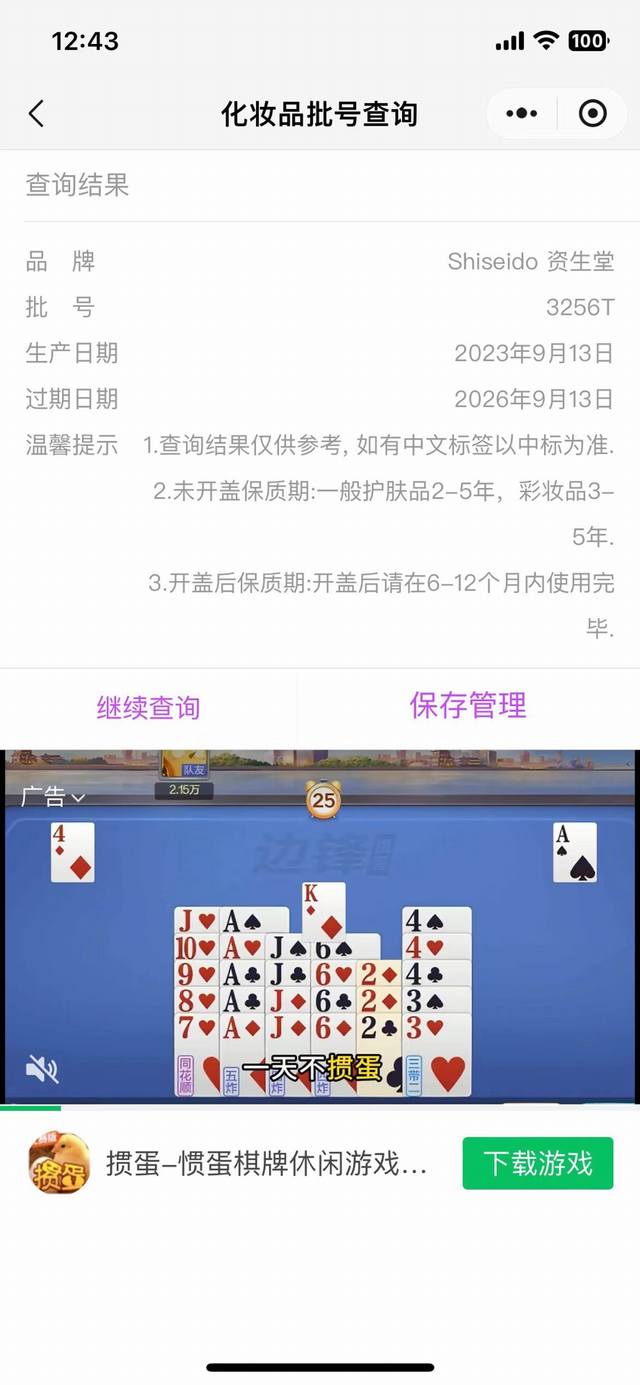Unmute the ad video

point(41,1070)
